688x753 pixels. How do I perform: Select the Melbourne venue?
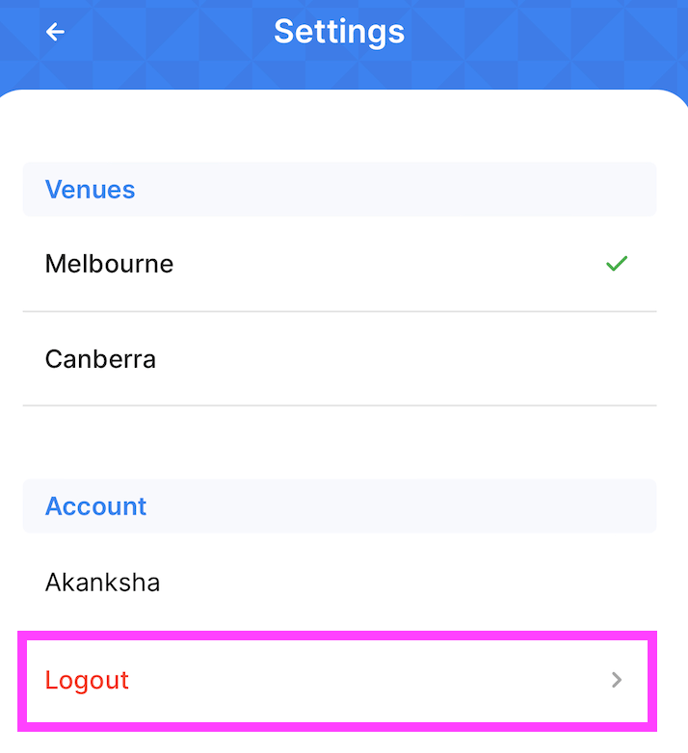point(338,264)
